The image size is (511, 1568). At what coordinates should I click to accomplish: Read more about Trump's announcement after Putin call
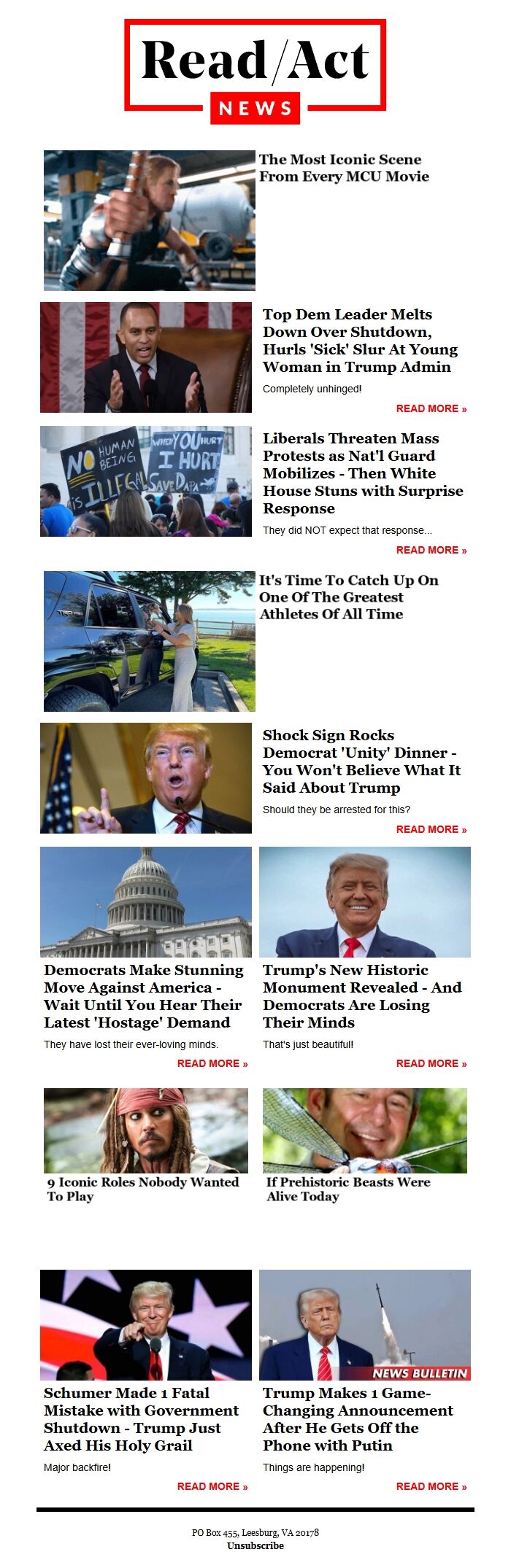coord(431,1486)
